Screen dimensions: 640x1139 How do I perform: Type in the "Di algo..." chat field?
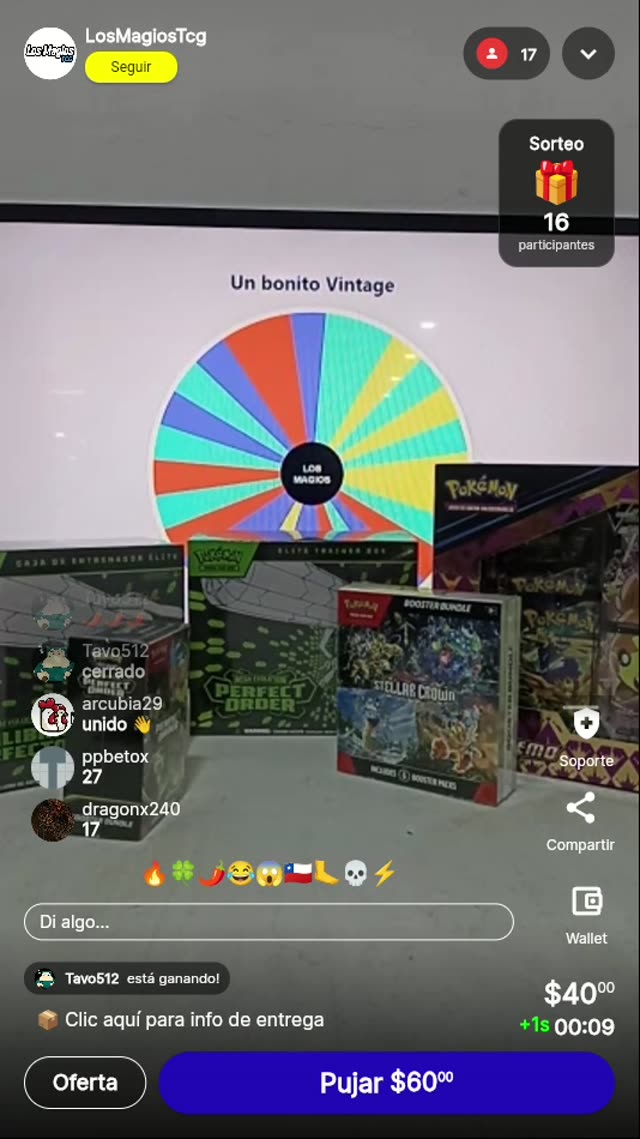[268, 922]
